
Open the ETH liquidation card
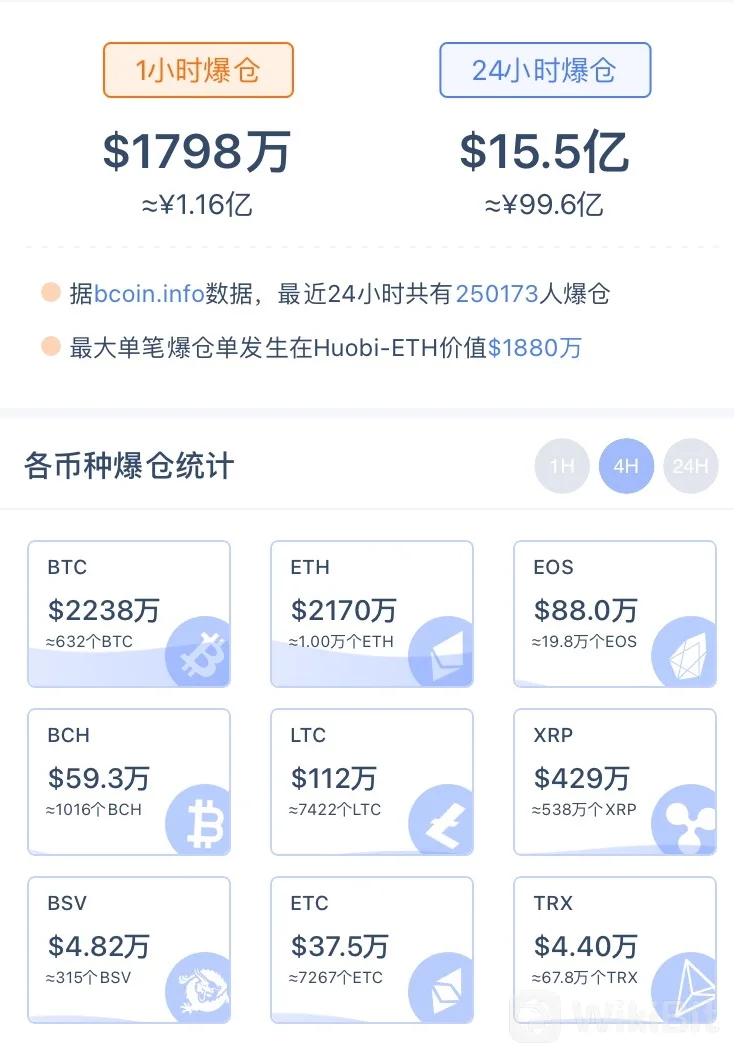372,613
